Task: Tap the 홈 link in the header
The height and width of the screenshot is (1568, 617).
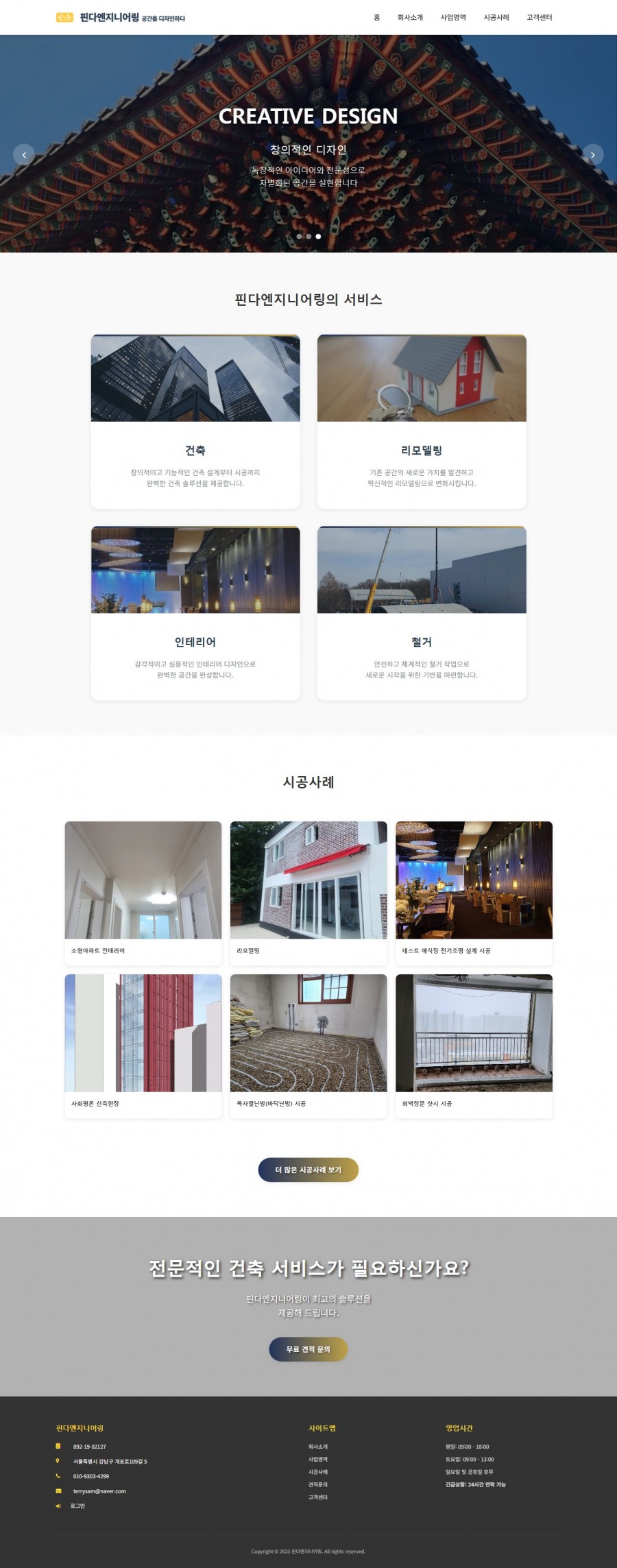Action: pos(376,17)
